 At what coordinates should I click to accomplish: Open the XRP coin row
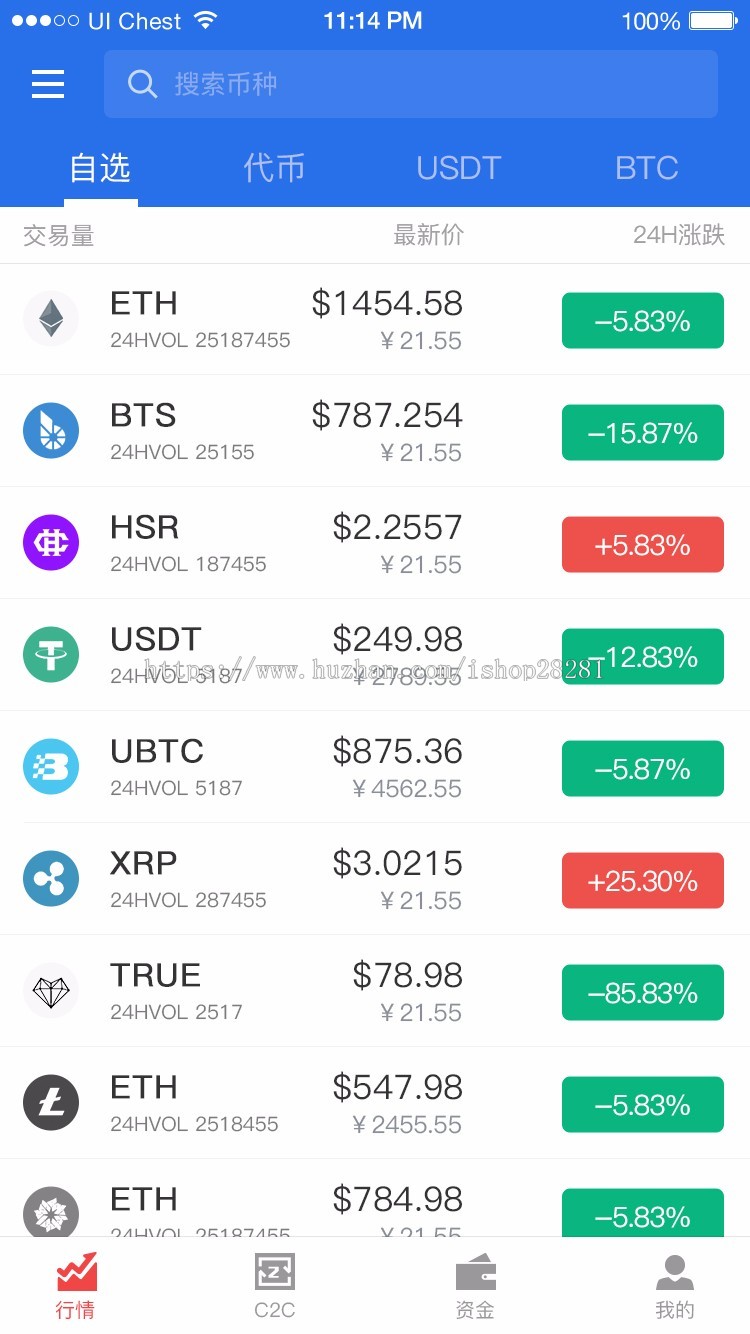coord(375,879)
